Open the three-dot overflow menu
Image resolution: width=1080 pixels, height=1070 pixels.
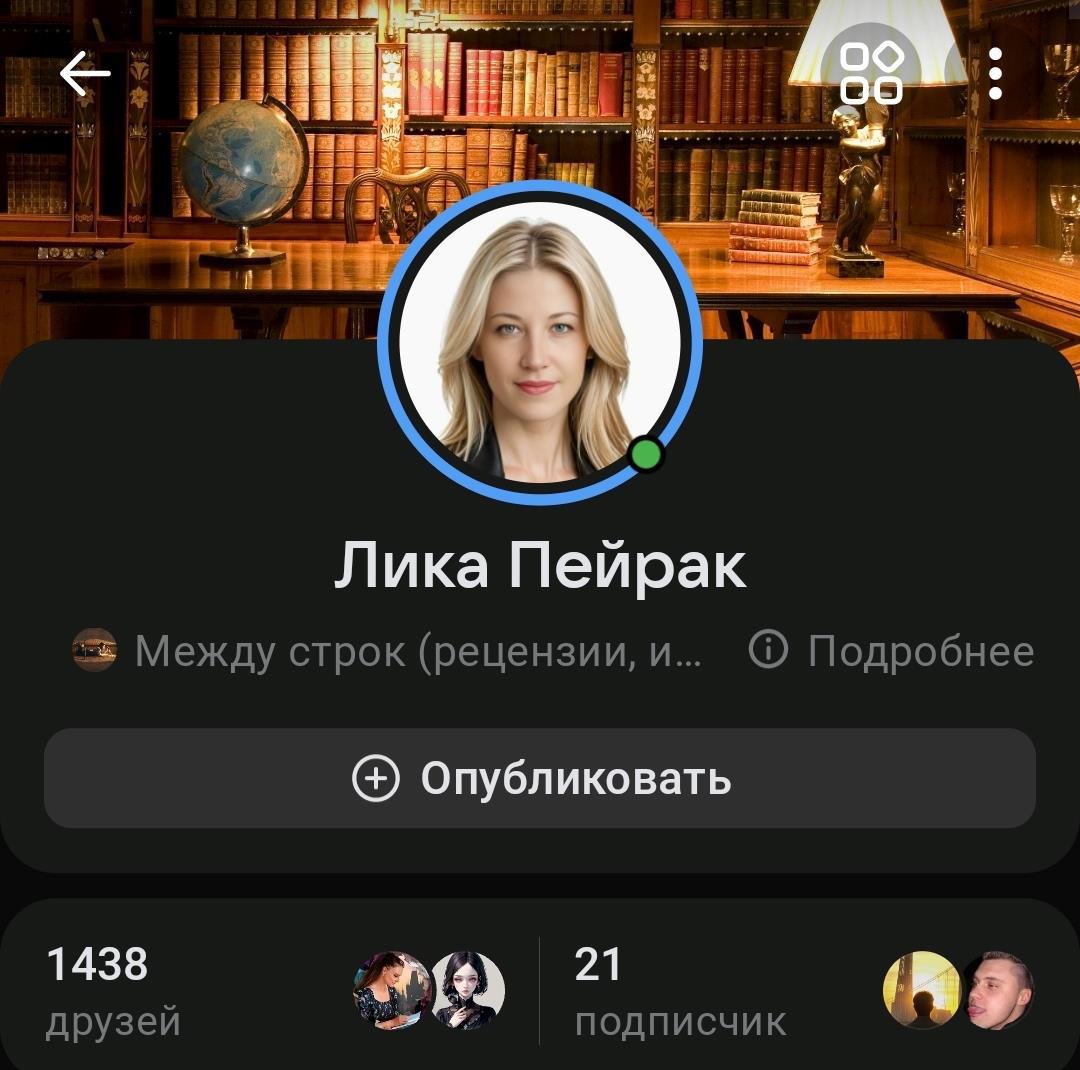click(994, 73)
